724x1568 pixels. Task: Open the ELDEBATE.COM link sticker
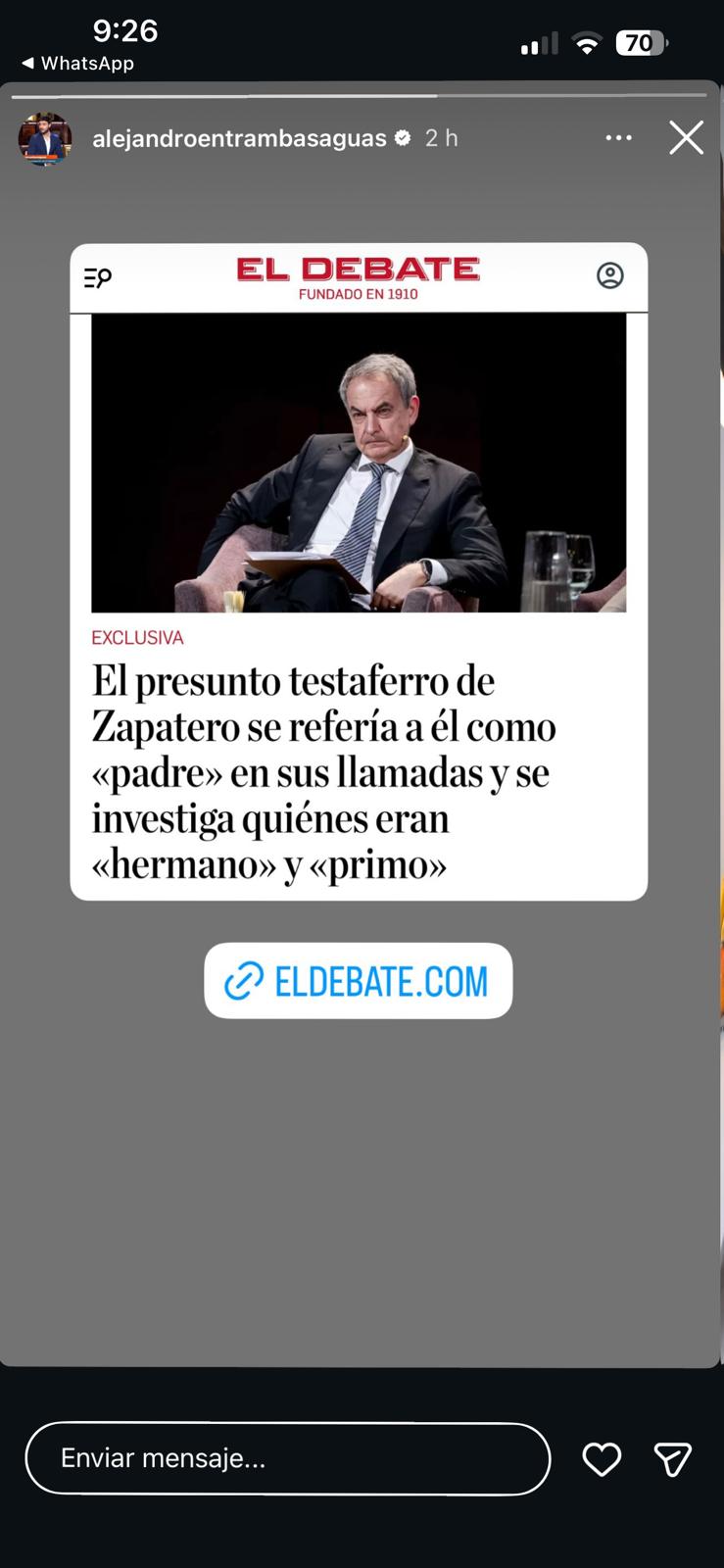[358, 981]
